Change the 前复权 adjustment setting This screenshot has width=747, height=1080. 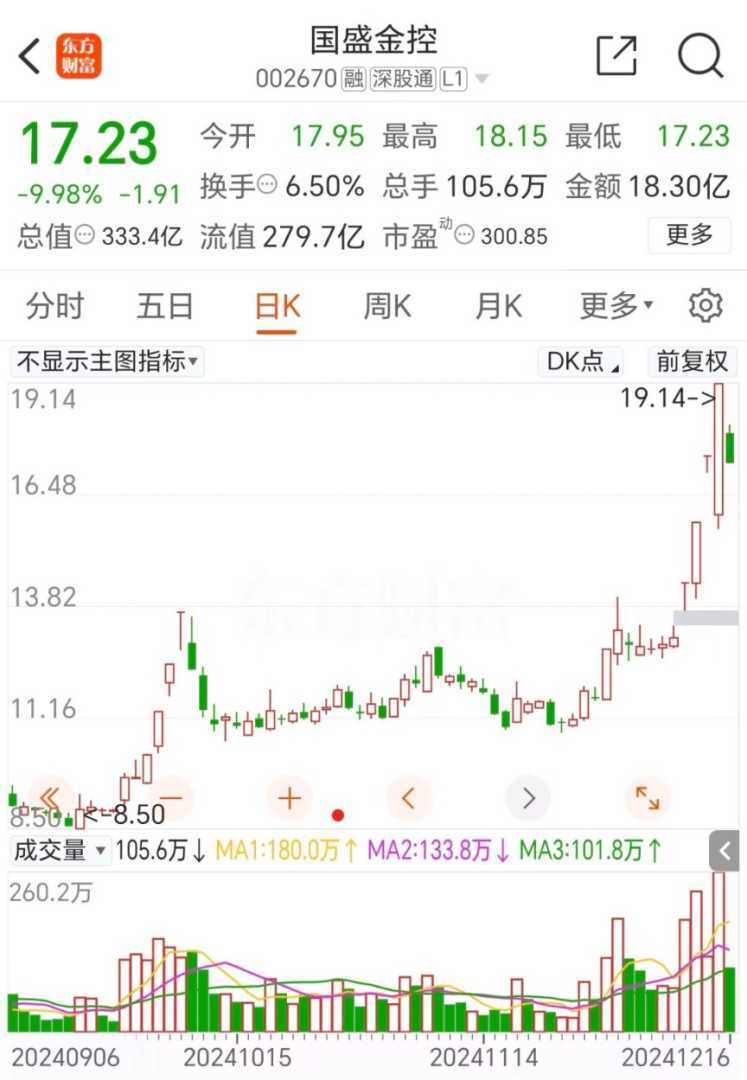click(x=692, y=361)
